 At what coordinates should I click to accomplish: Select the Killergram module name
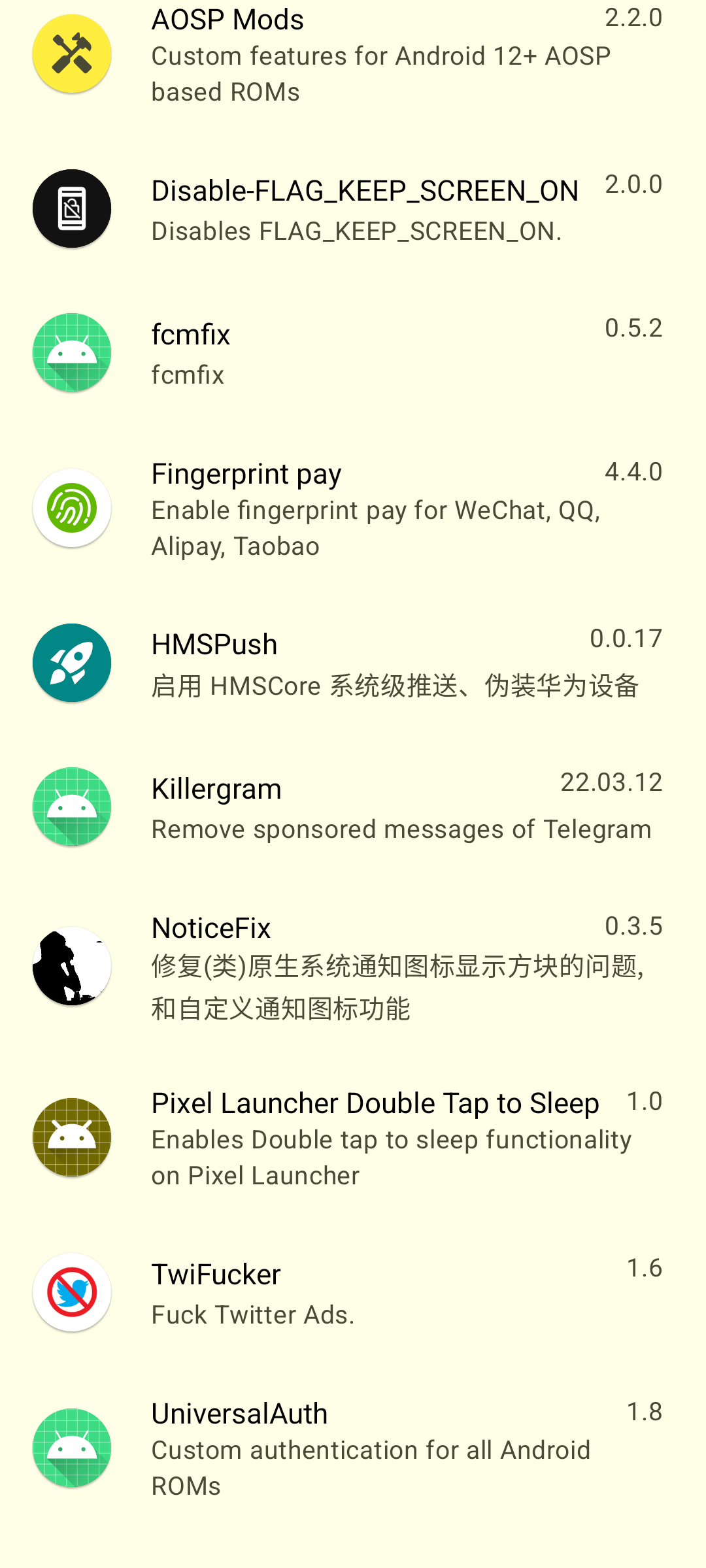tap(216, 788)
